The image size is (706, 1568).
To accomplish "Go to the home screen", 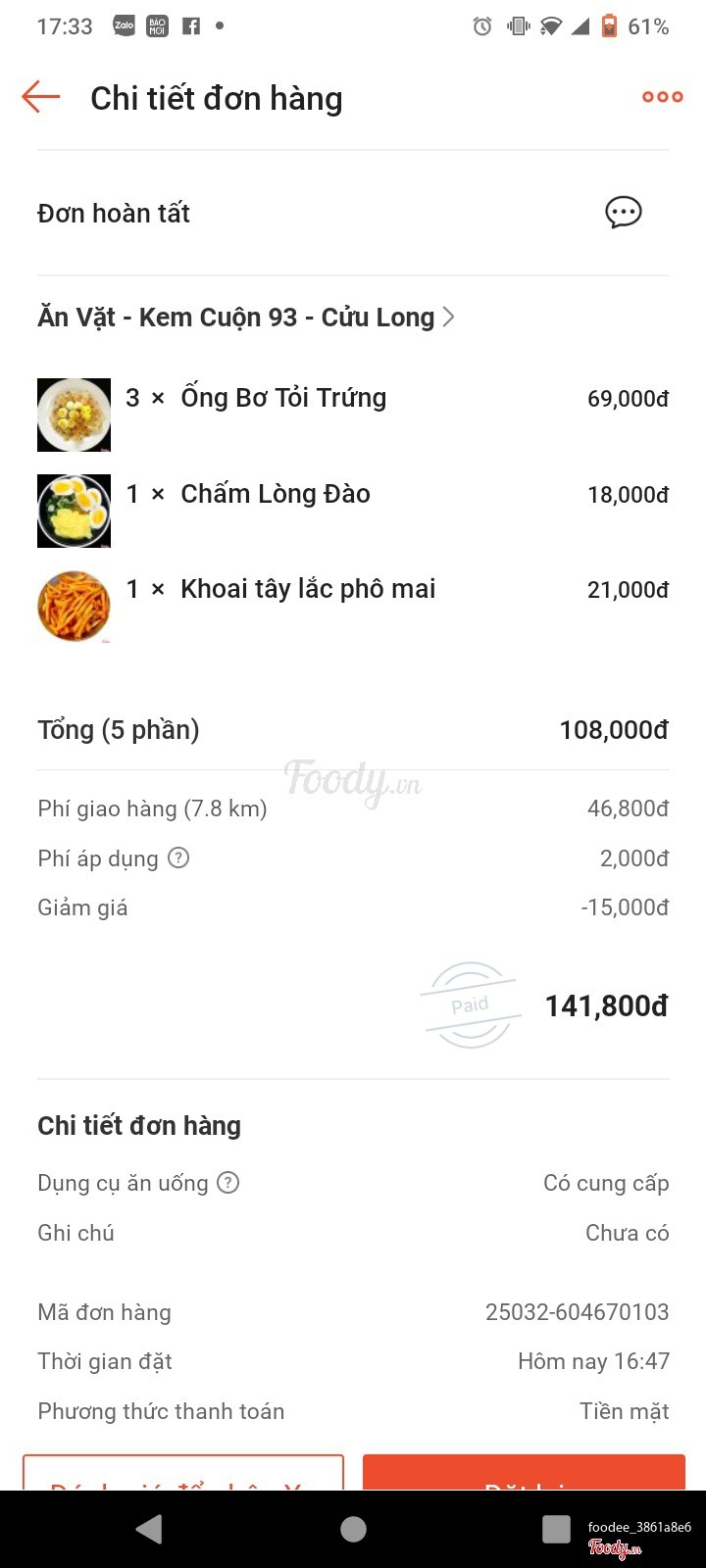I will [x=353, y=1529].
